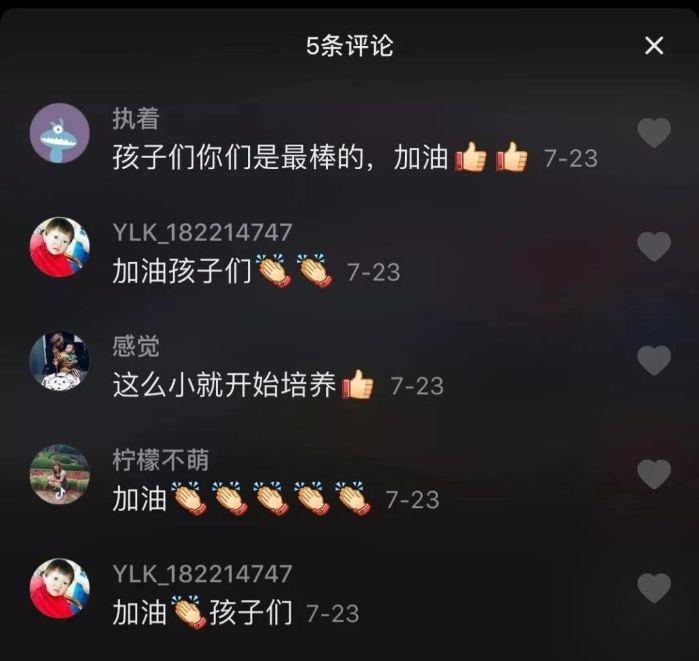699x661 pixels.
Task: Like YLK_182214747's comment ending with 孩子们
Action: 654,589
